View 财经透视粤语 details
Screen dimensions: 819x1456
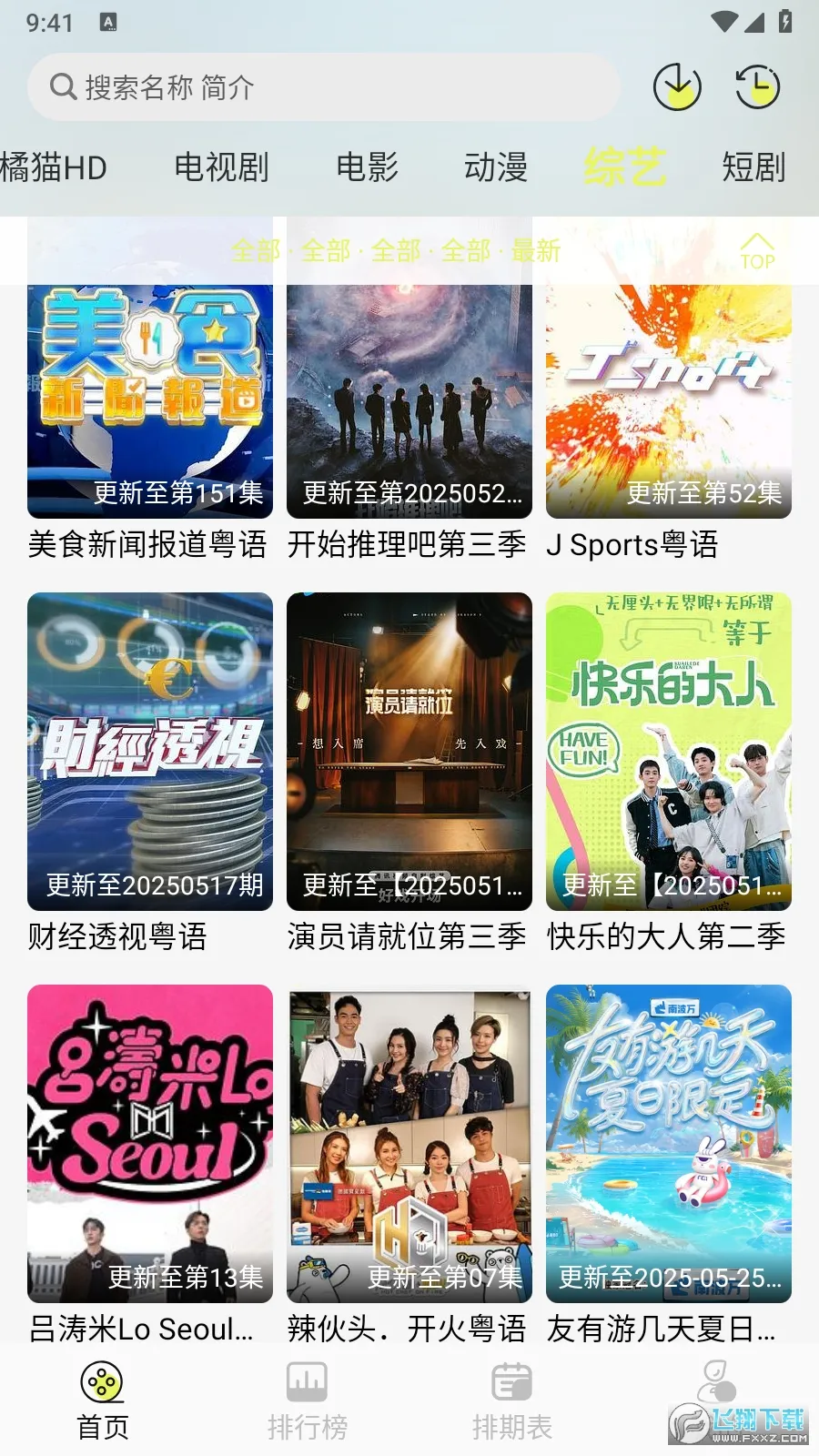click(150, 751)
